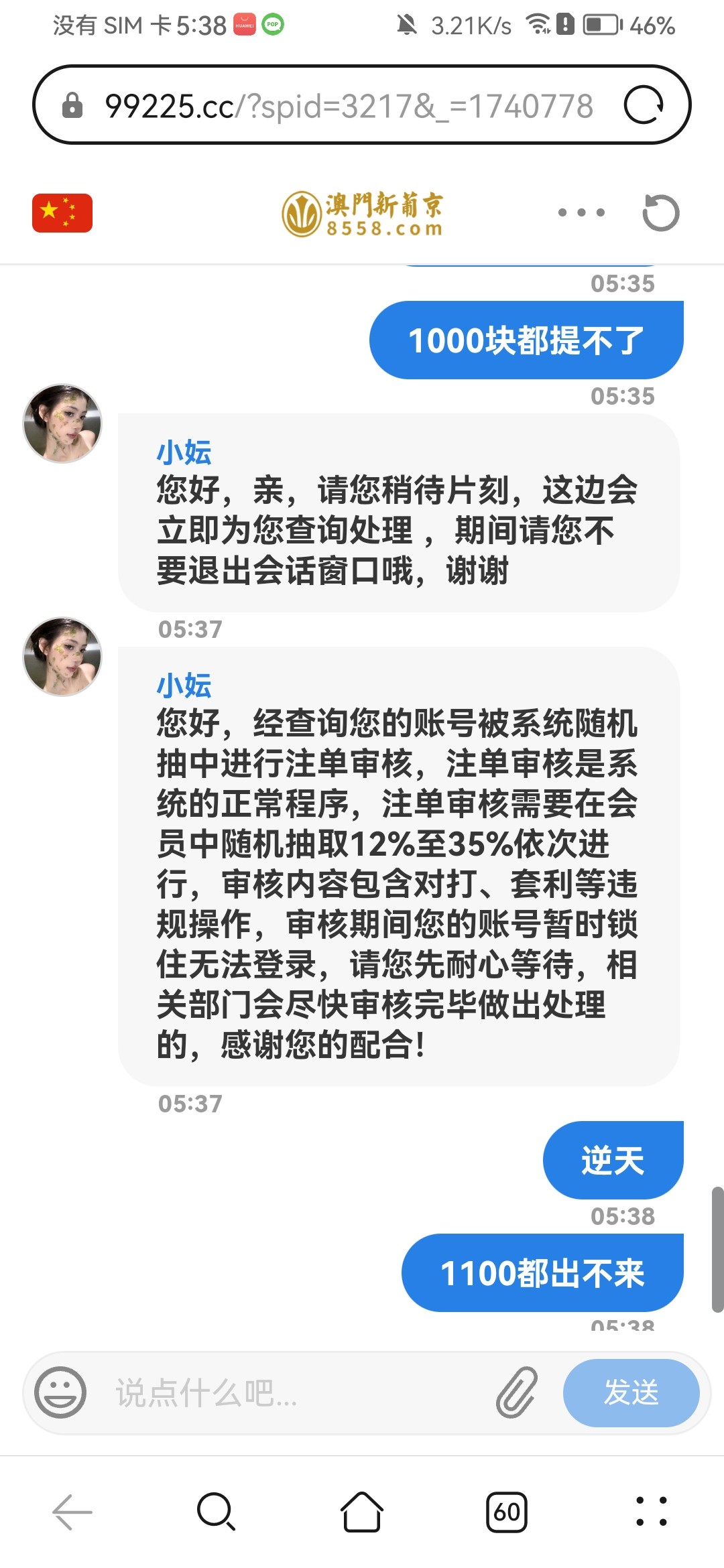Reload the page from the address bar
The width and height of the screenshot is (724, 1568).
tap(644, 106)
